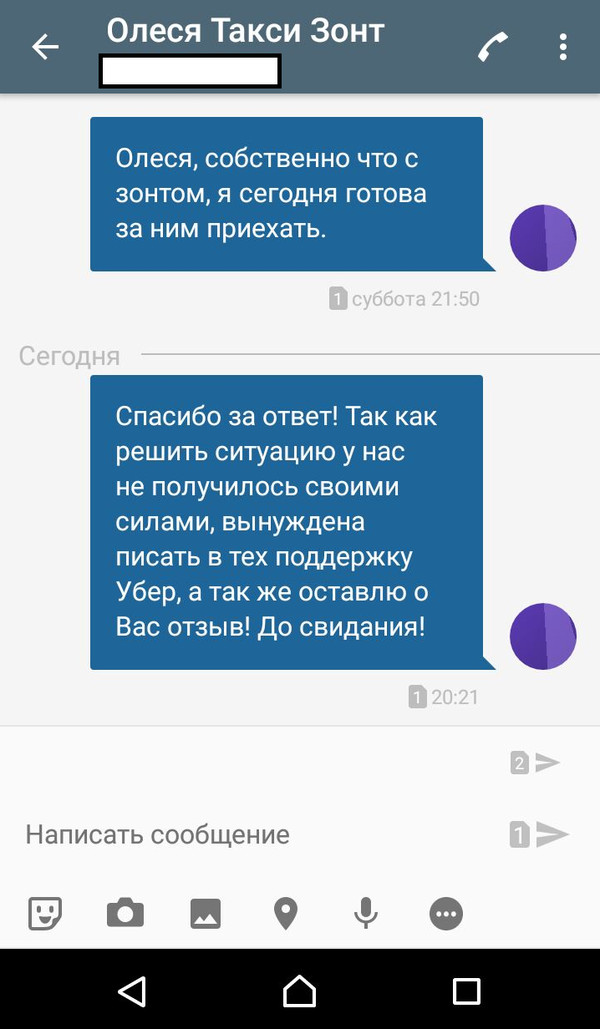The image size is (600, 1029).
Task: Open the sticker picker
Action: (x=44, y=912)
